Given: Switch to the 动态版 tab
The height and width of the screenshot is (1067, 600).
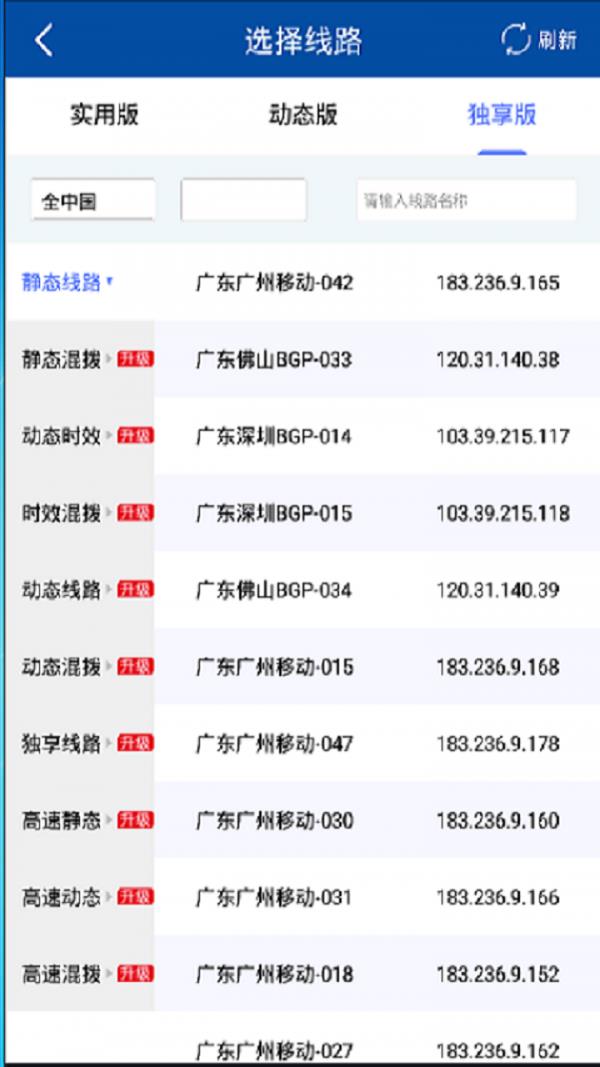Looking at the screenshot, I should (303, 114).
